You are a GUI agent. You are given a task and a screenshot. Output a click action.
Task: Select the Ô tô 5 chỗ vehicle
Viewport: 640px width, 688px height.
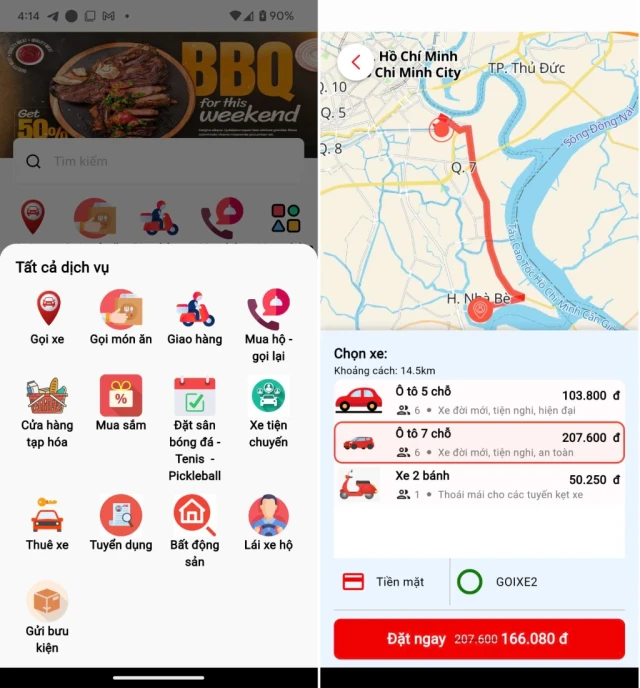point(479,401)
